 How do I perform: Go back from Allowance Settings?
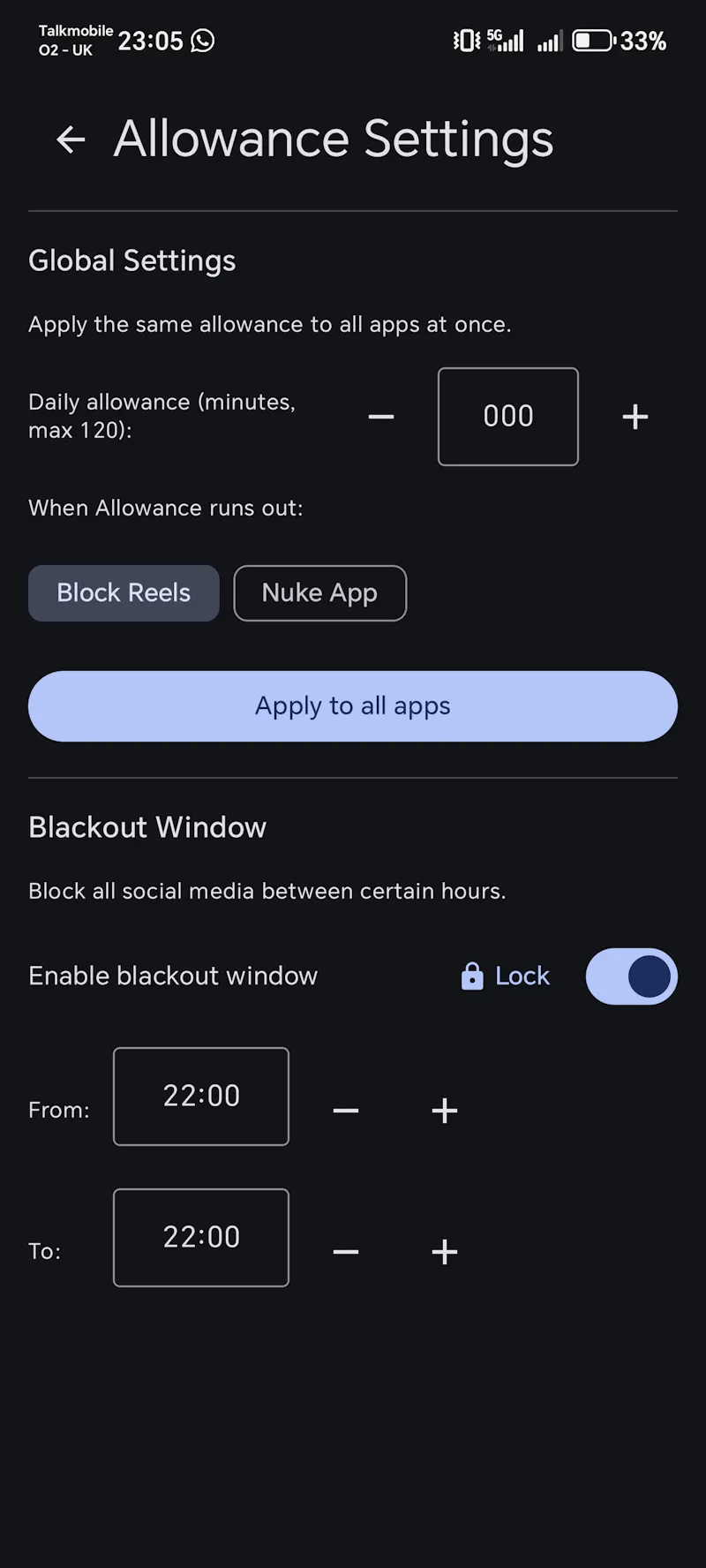point(71,139)
